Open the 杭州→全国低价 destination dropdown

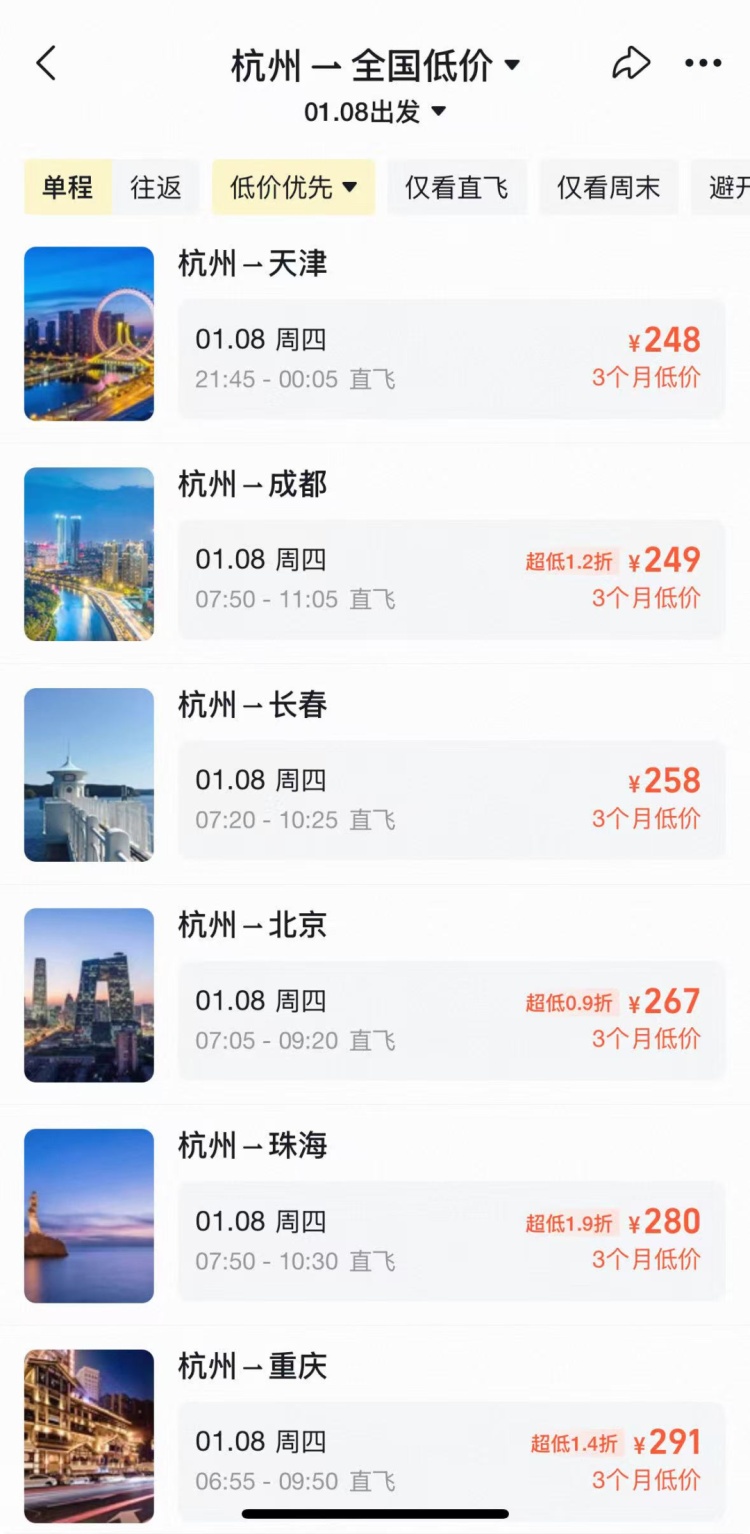pos(375,62)
